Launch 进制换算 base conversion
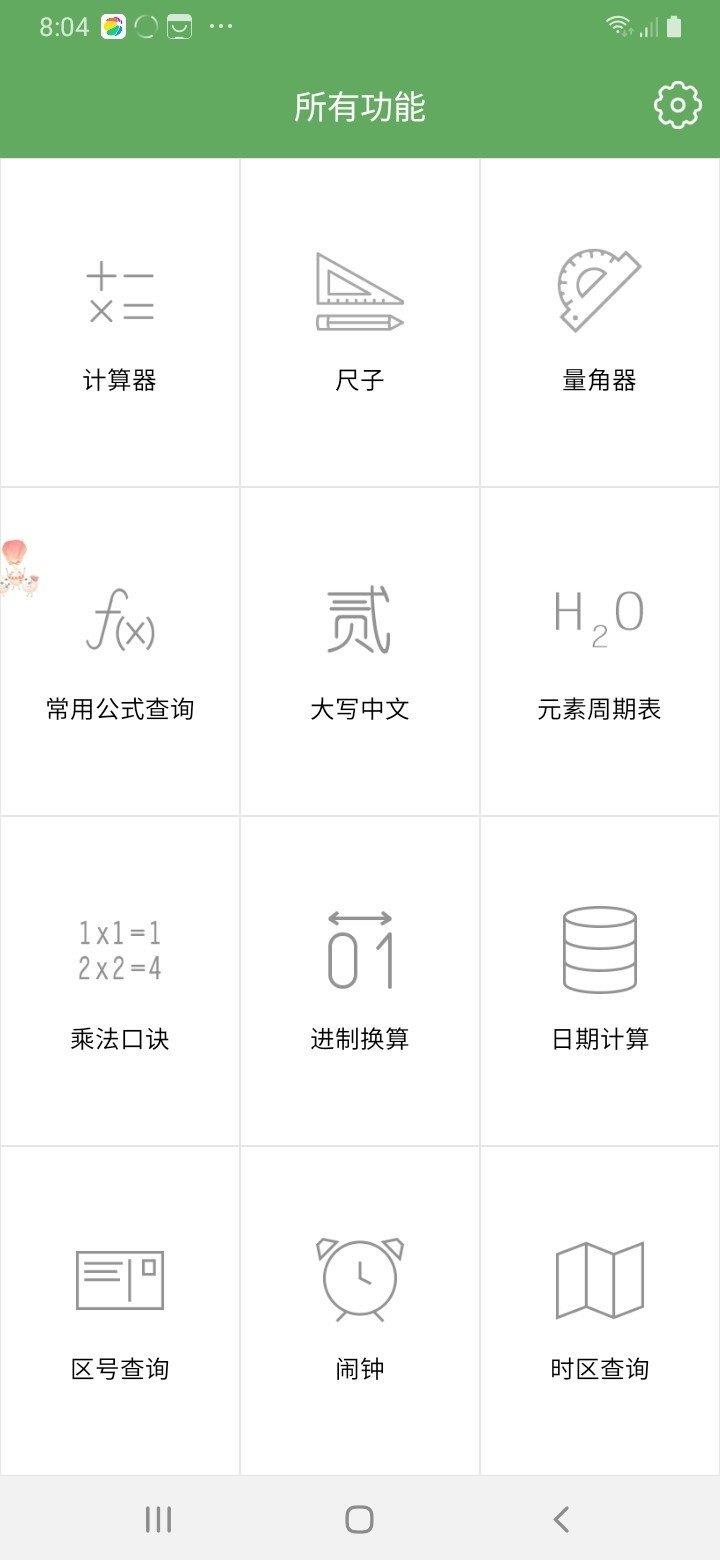The image size is (720, 1560). 360,981
